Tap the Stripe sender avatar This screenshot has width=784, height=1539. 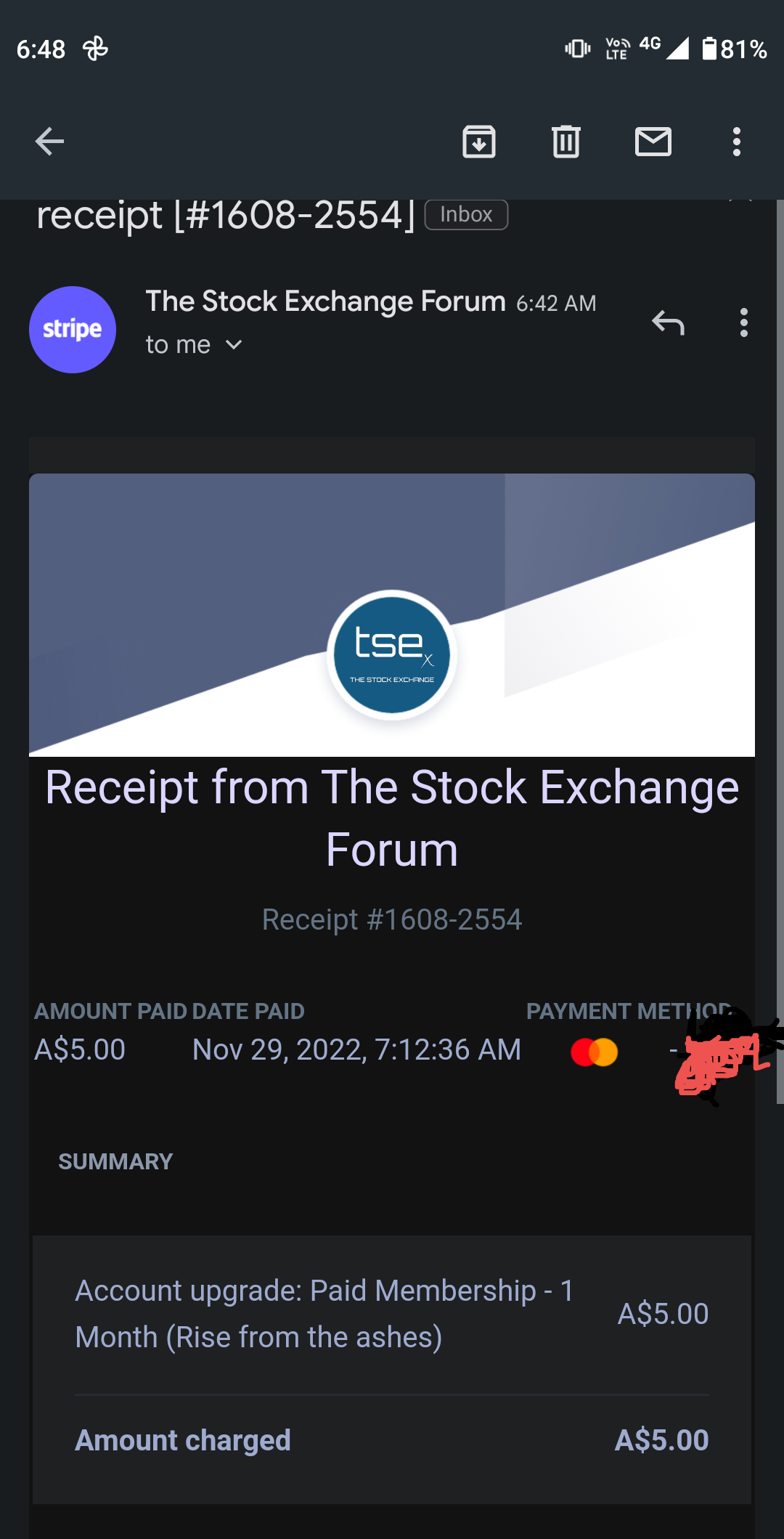pyautogui.click(x=73, y=330)
